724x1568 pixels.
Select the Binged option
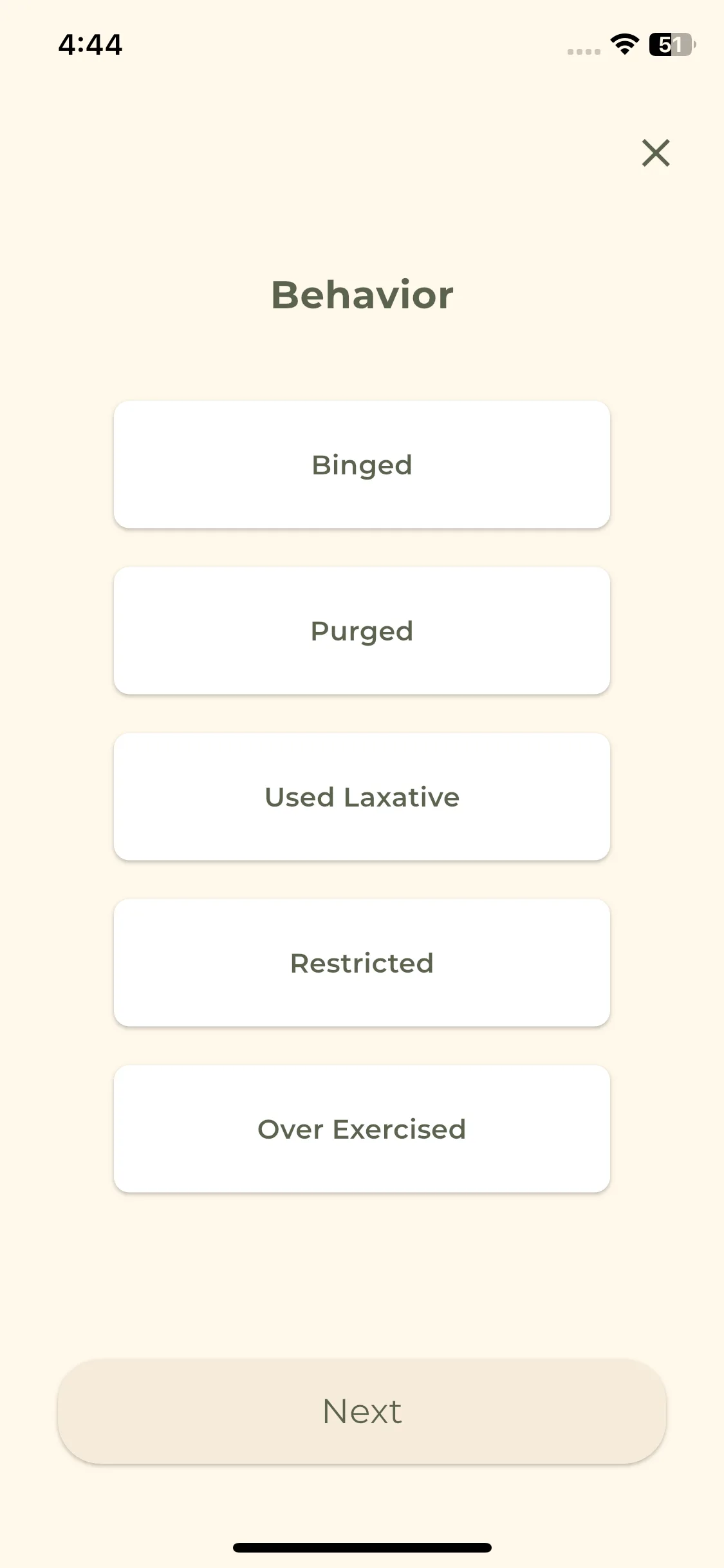pos(362,465)
